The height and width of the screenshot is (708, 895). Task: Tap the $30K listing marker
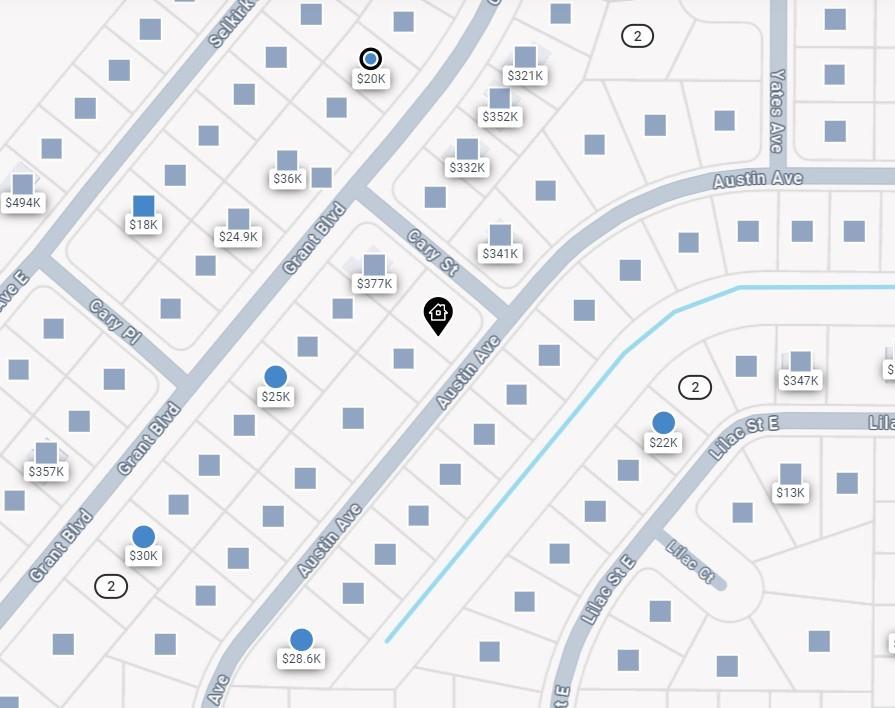coord(144,537)
